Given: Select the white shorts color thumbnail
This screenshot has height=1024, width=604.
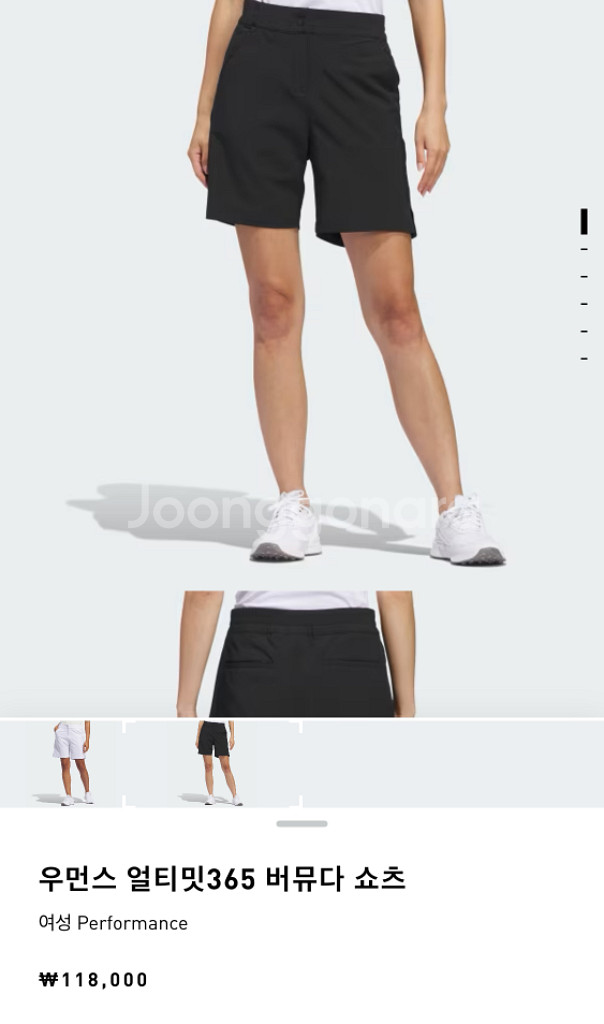Looking at the screenshot, I should (70, 762).
